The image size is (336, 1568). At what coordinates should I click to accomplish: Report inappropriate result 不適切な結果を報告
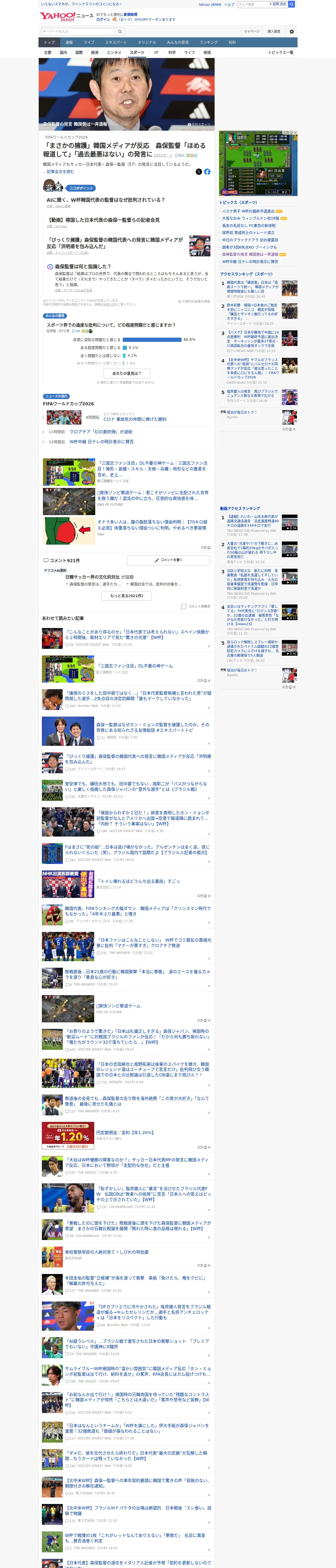tap(194, 301)
